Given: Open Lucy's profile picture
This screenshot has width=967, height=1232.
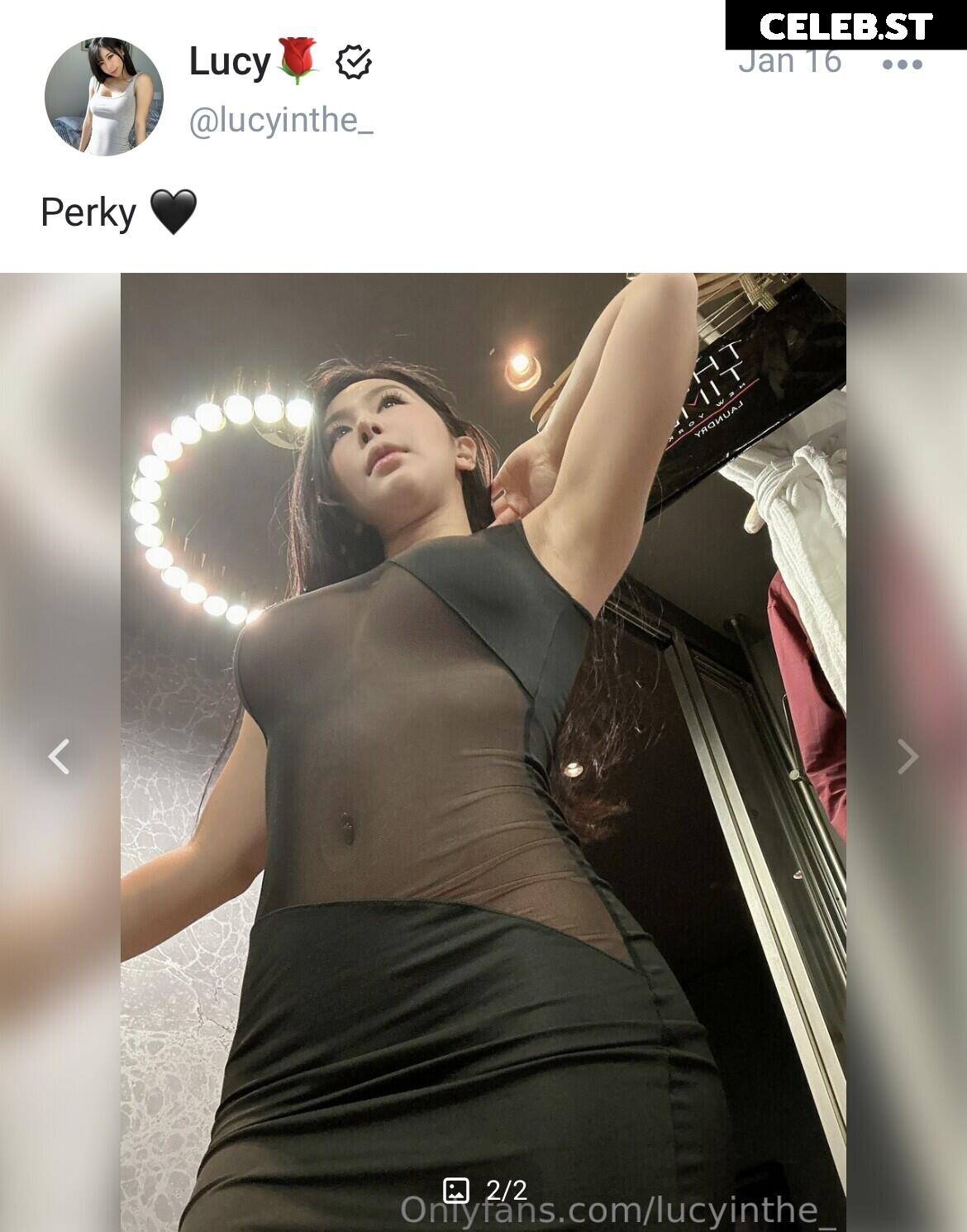Looking at the screenshot, I should point(103,96).
